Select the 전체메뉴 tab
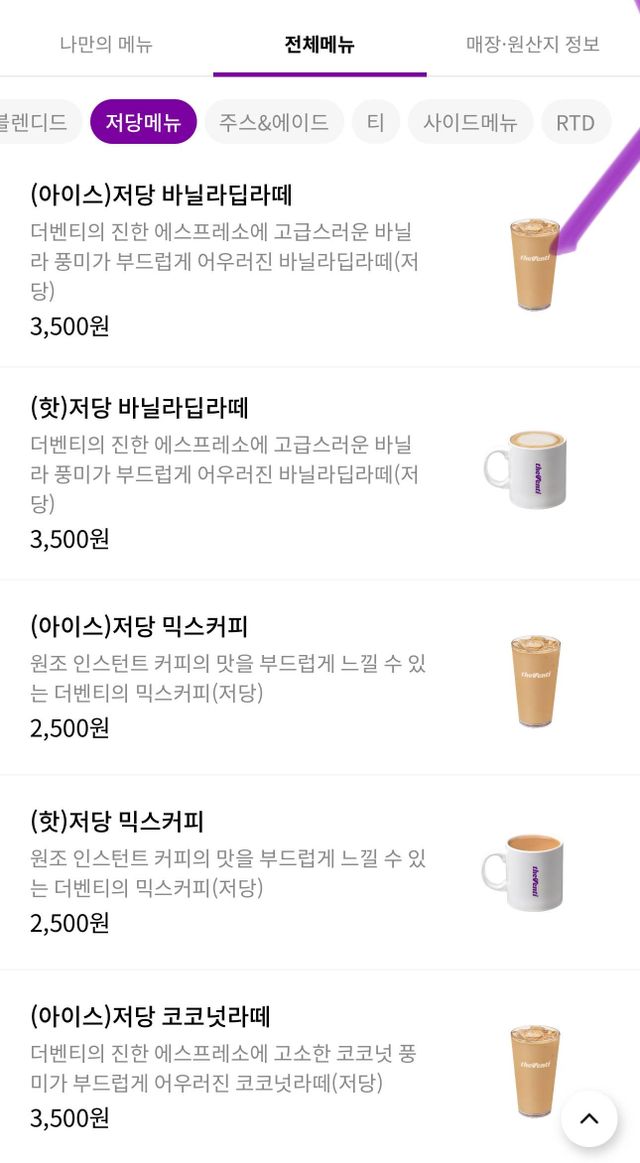640x1163 pixels. (x=319, y=44)
